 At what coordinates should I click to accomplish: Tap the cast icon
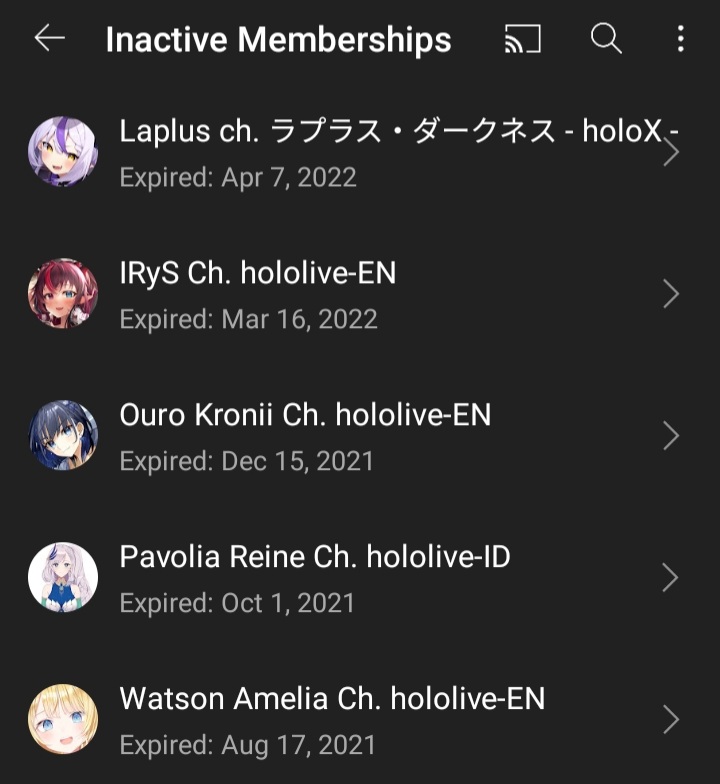(x=522, y=39)
